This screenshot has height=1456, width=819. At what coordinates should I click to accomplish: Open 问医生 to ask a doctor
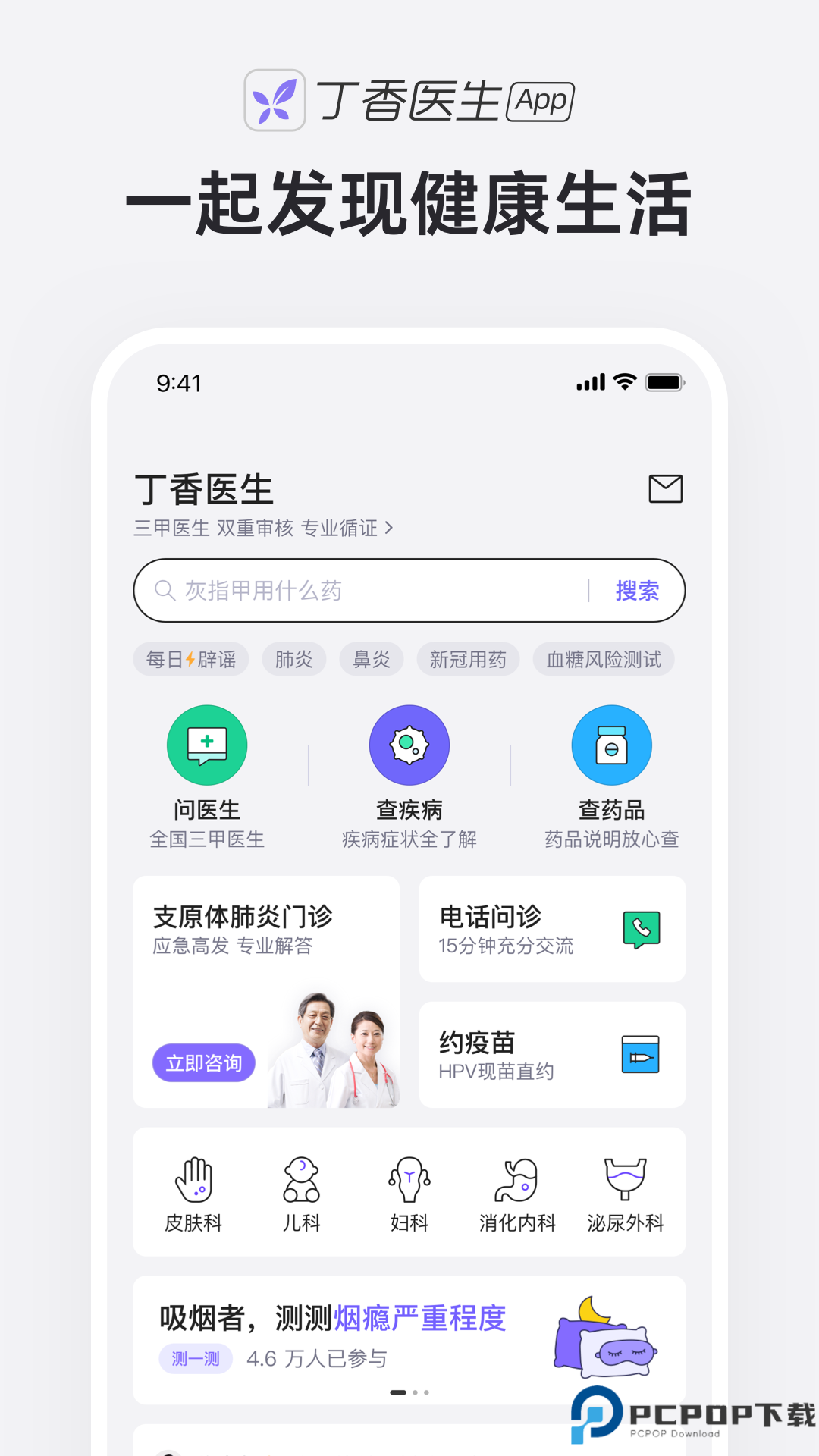coord(208,745)
